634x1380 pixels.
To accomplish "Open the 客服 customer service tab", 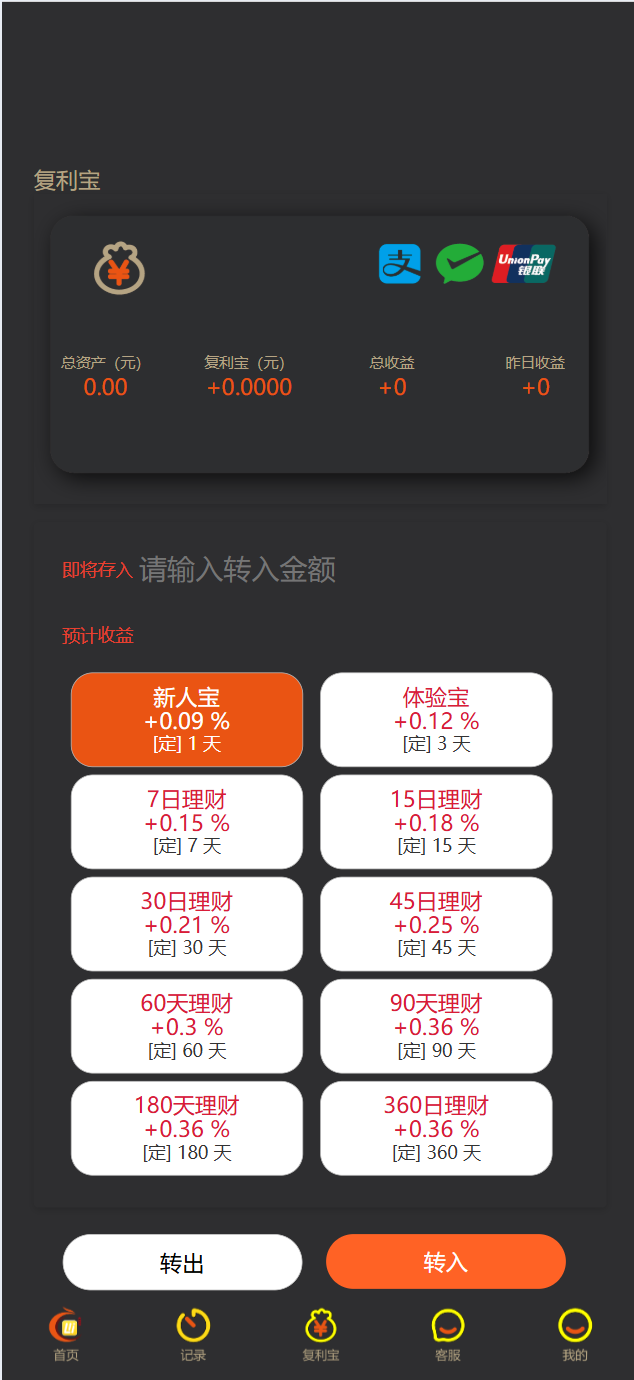I will 447,1335.
